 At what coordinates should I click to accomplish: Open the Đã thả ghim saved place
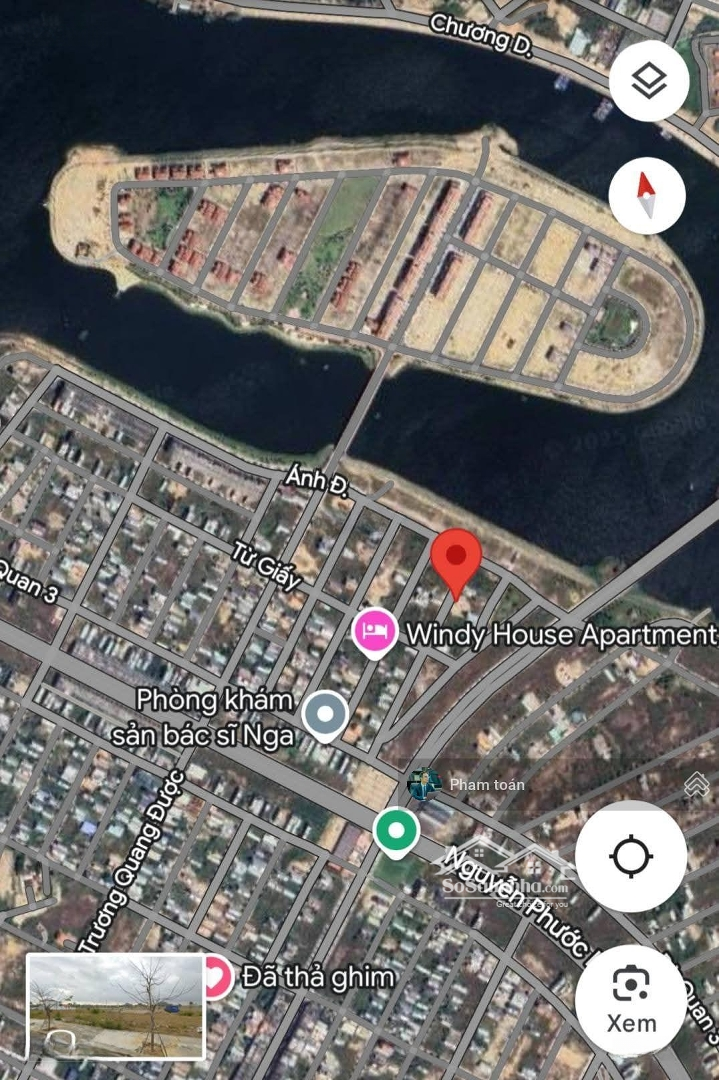click(217, 976)
